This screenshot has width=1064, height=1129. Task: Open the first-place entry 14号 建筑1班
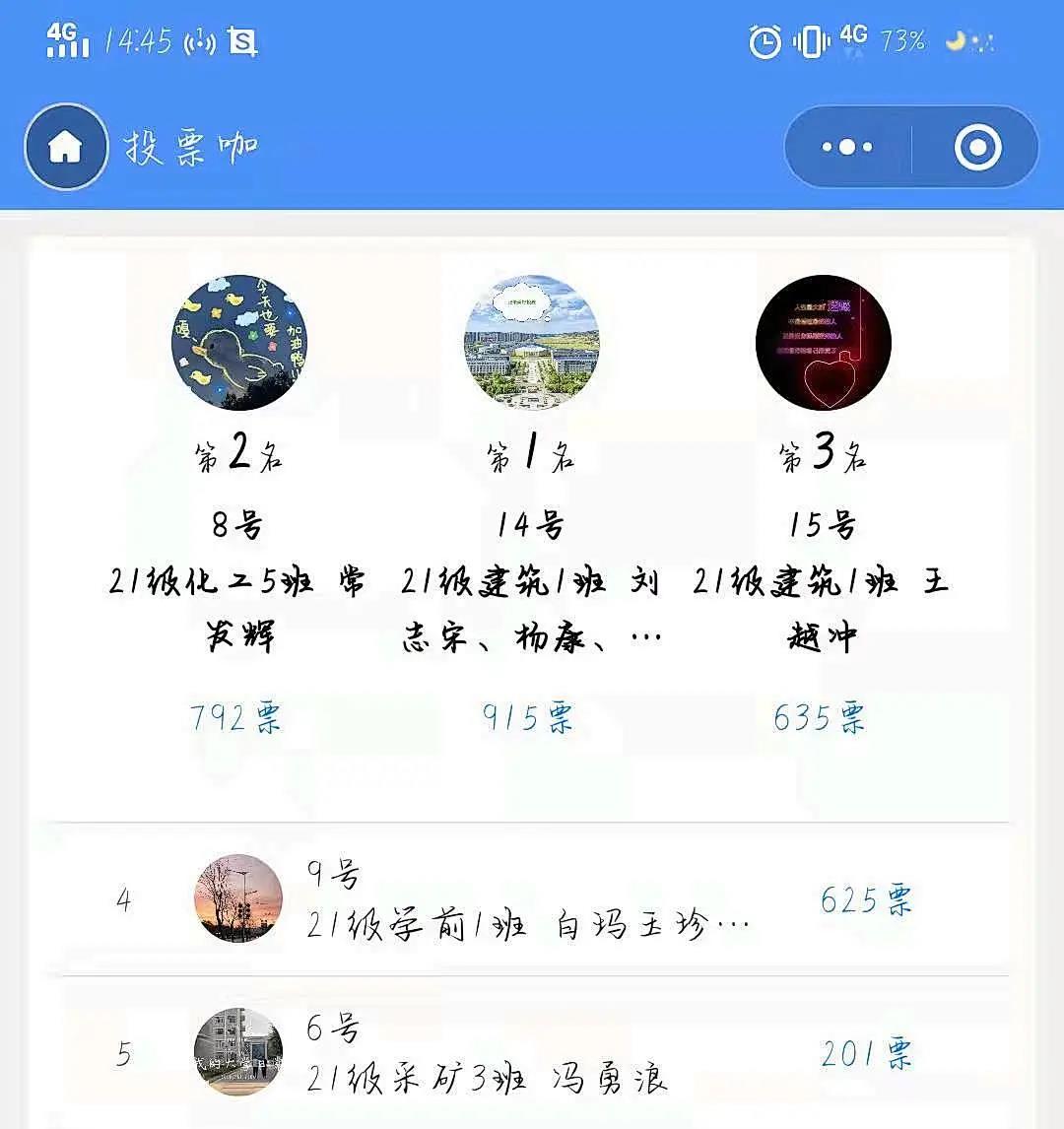(530, 343)
